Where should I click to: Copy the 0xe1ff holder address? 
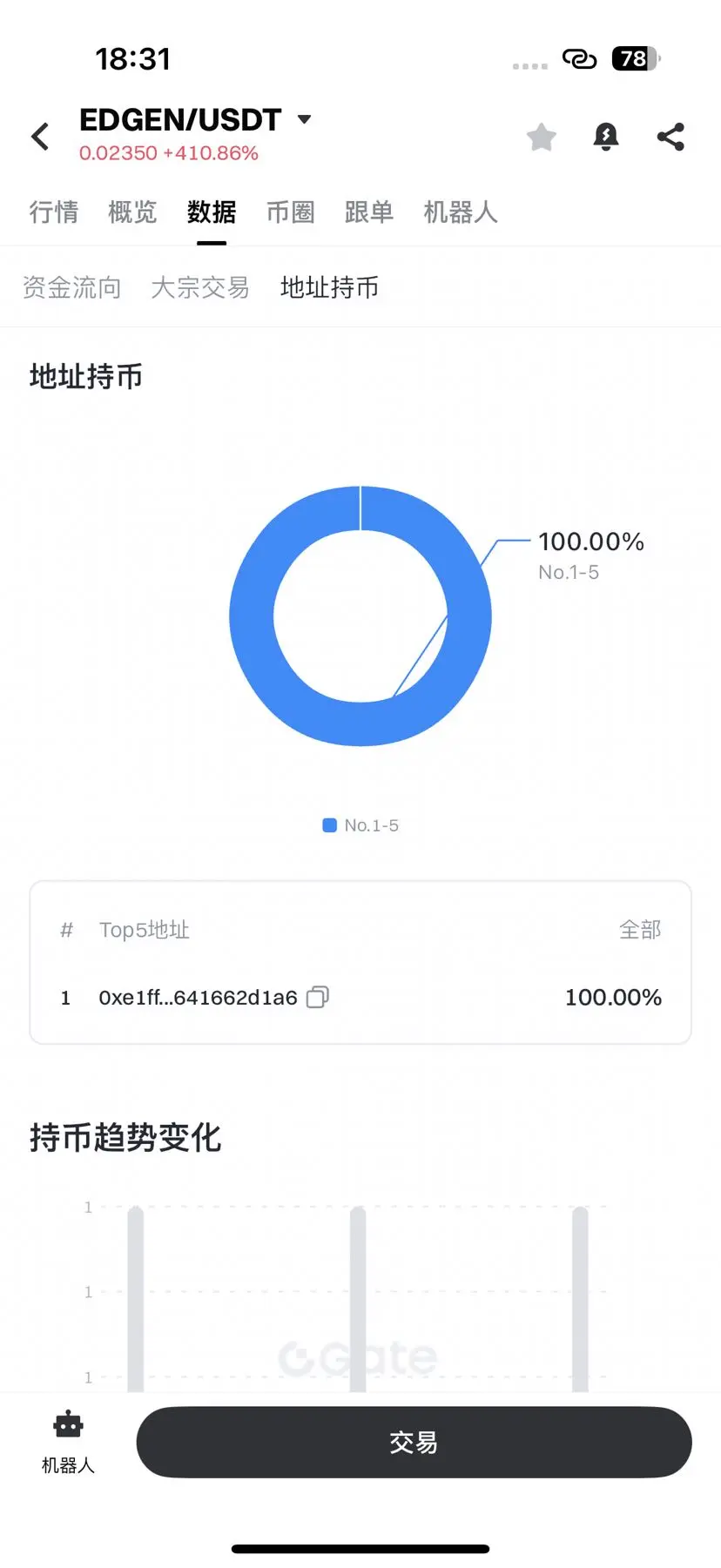pos(316,998)
